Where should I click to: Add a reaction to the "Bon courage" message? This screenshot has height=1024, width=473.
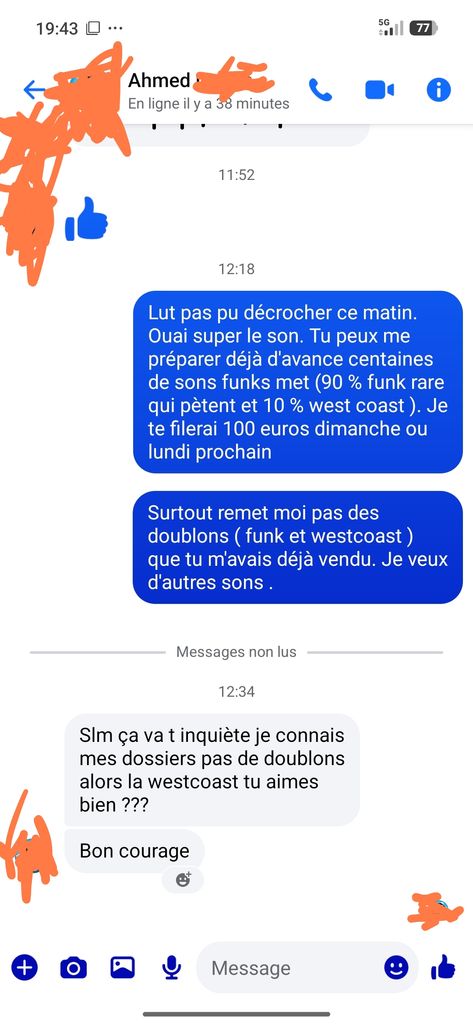coord(183,880)
